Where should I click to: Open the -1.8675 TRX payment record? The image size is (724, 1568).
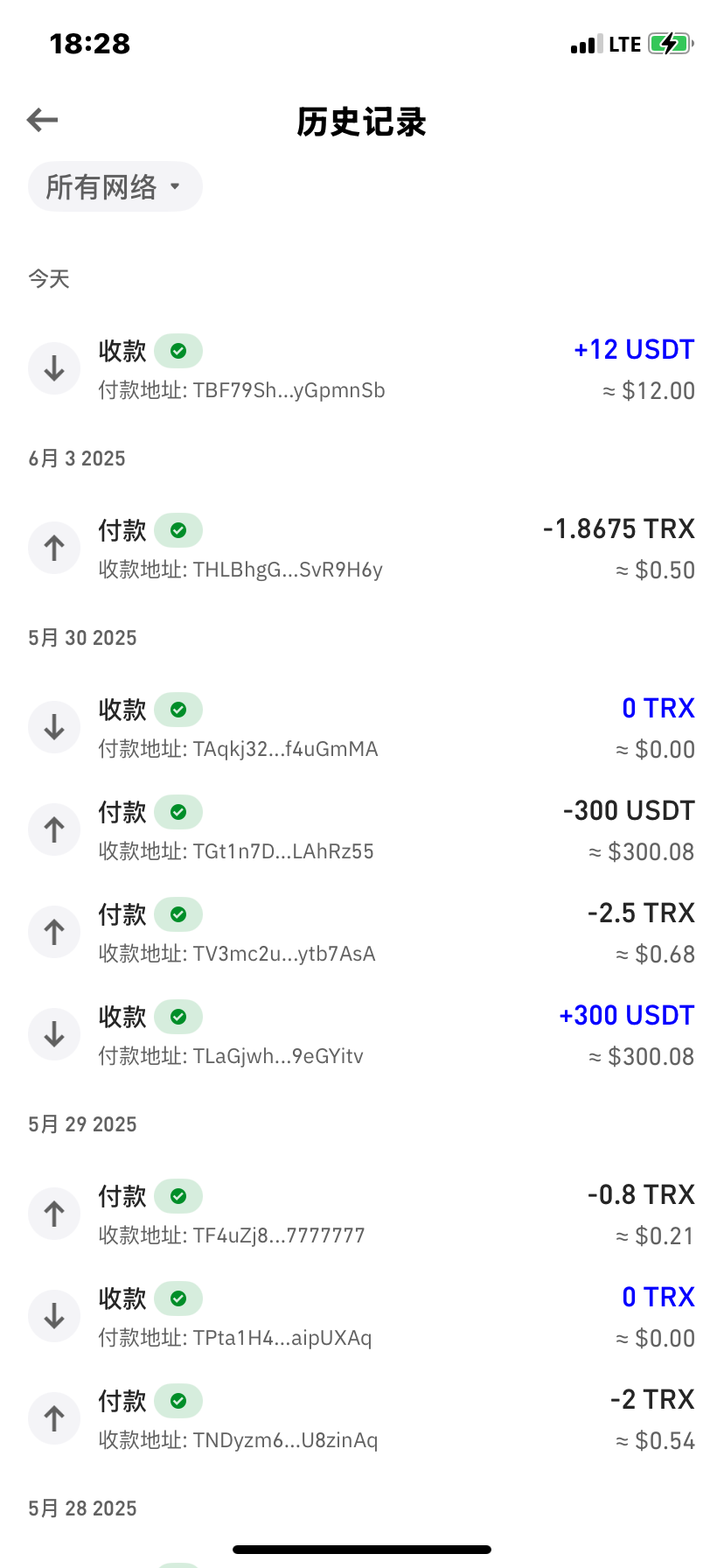tap(361, 549)
